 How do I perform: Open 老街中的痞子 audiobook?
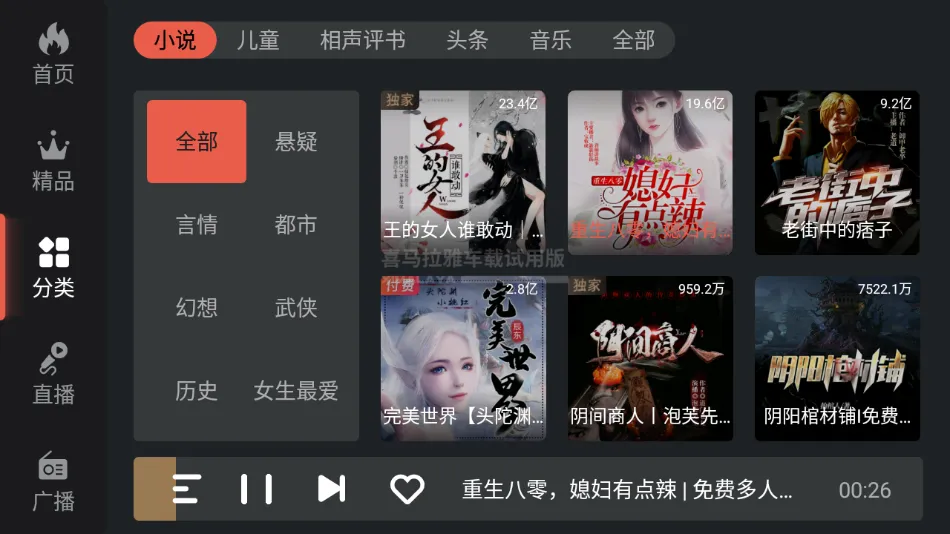coord(837,172)
